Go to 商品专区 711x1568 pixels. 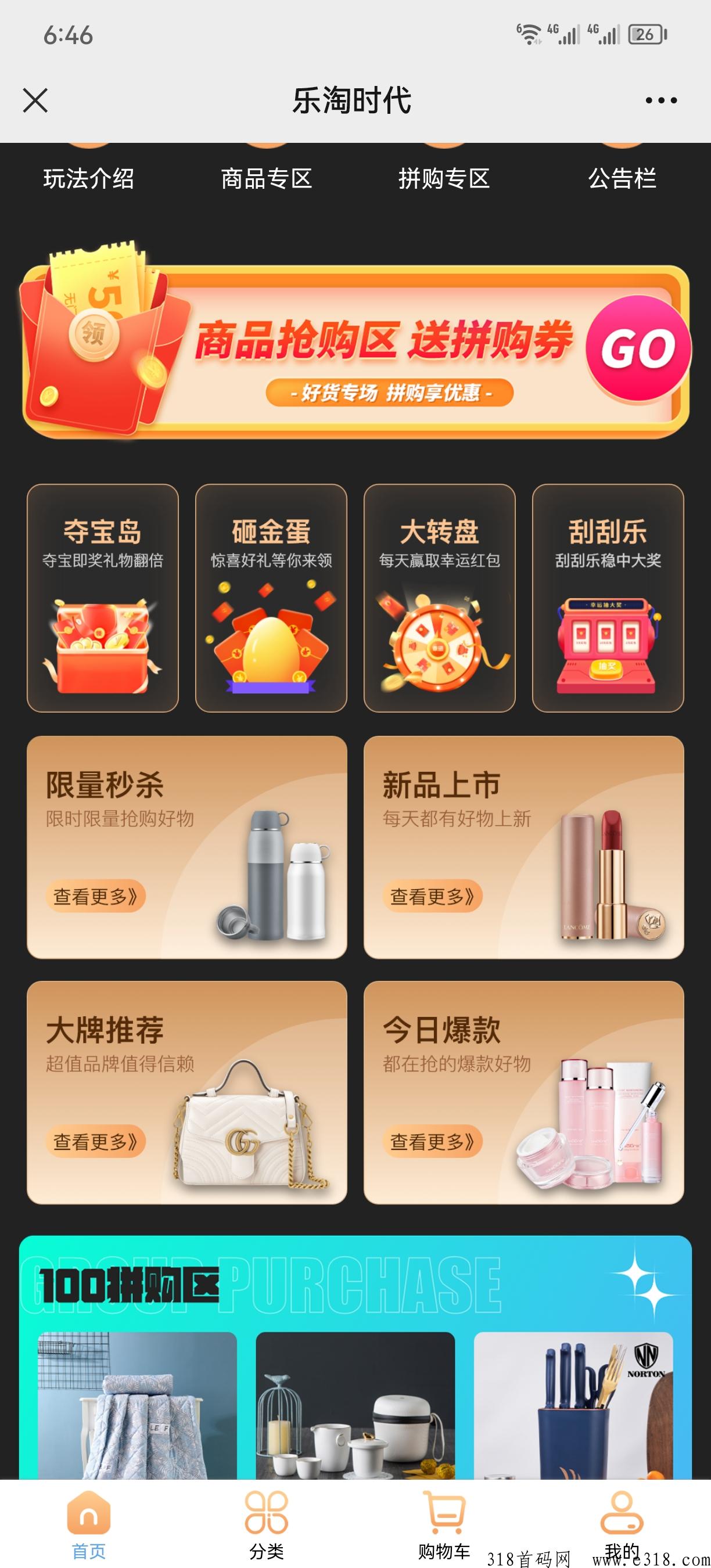(267, 178)
